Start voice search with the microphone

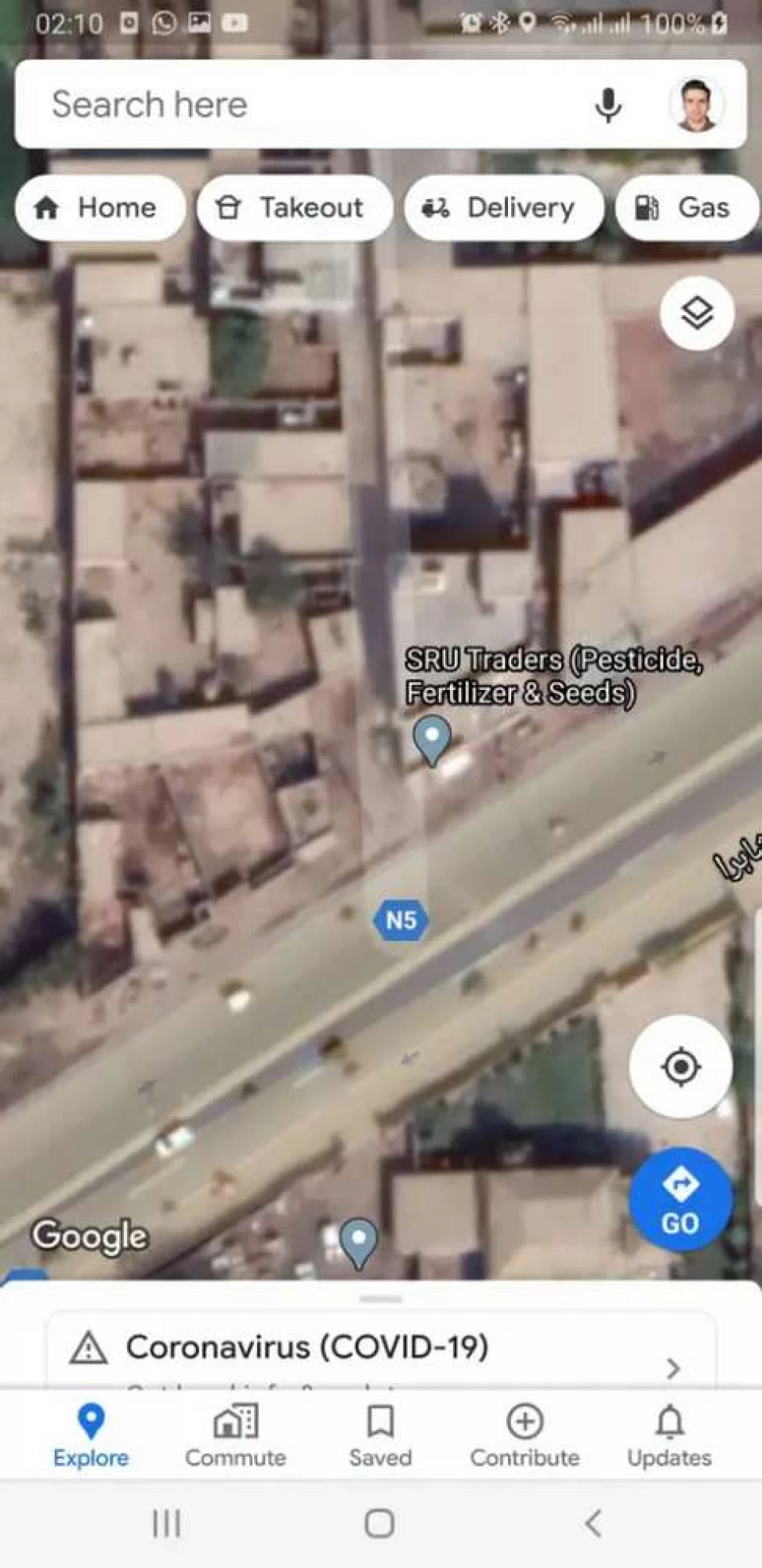point(608,105)
